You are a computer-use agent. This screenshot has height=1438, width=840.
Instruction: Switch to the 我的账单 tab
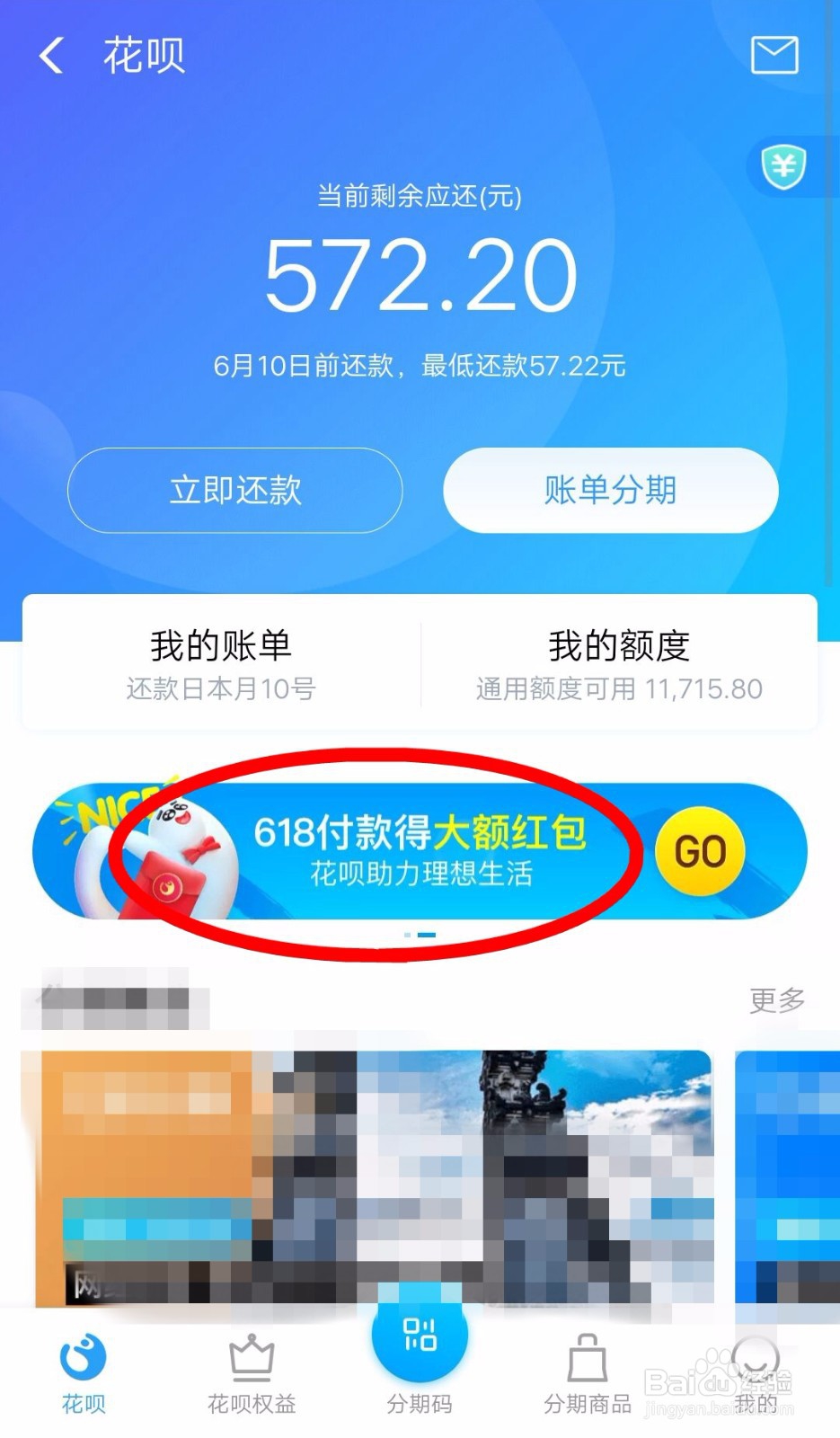pos(217,661)
